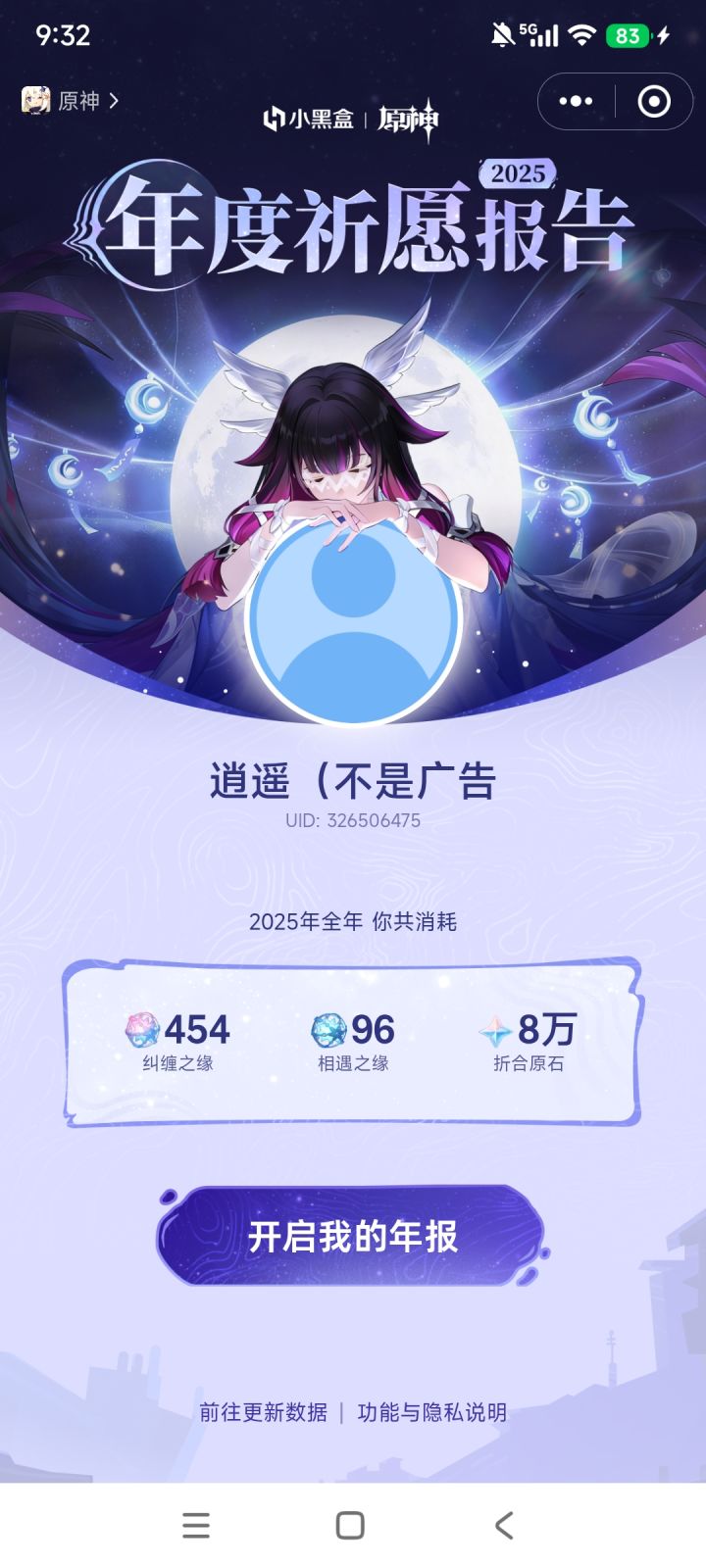
Task: Tap the 5G signal indicator in status bar
Action: pos(537,33)
